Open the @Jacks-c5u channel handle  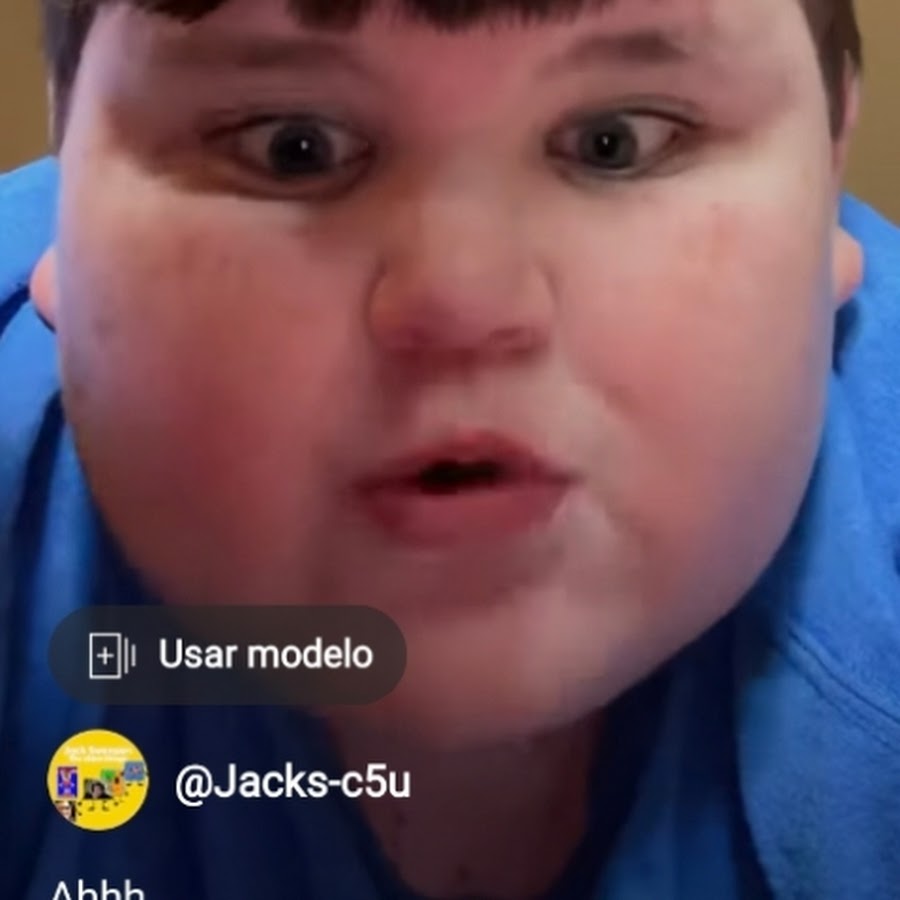click(x=292, y=783)
